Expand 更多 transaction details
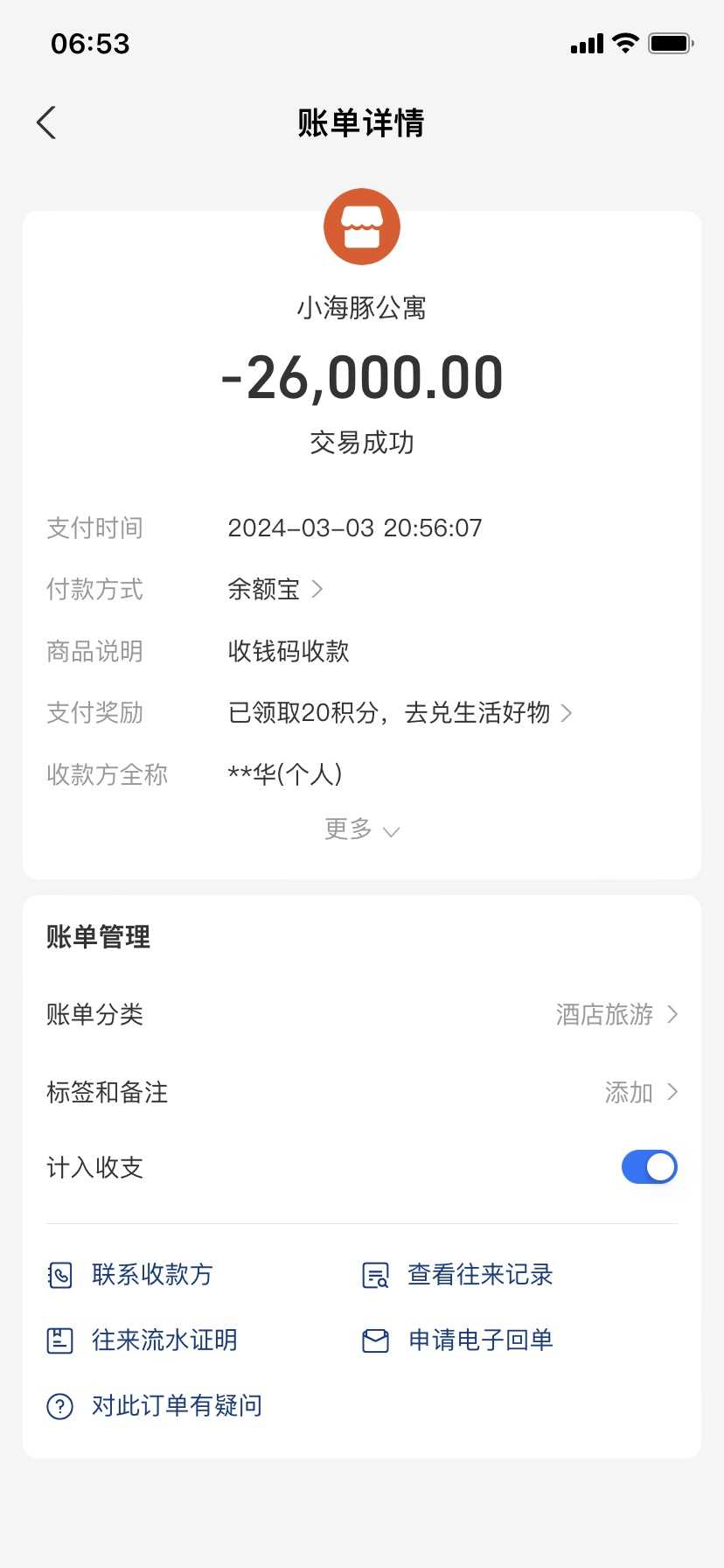 pos(361,829)
